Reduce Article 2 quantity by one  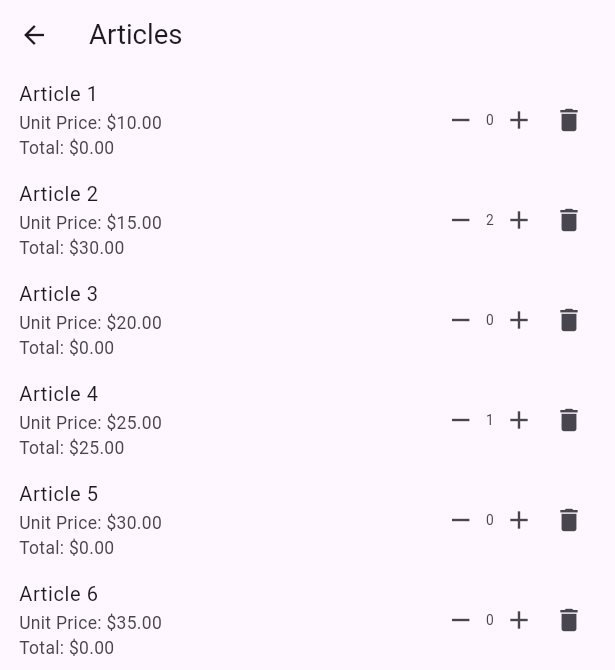coord(460,220)
